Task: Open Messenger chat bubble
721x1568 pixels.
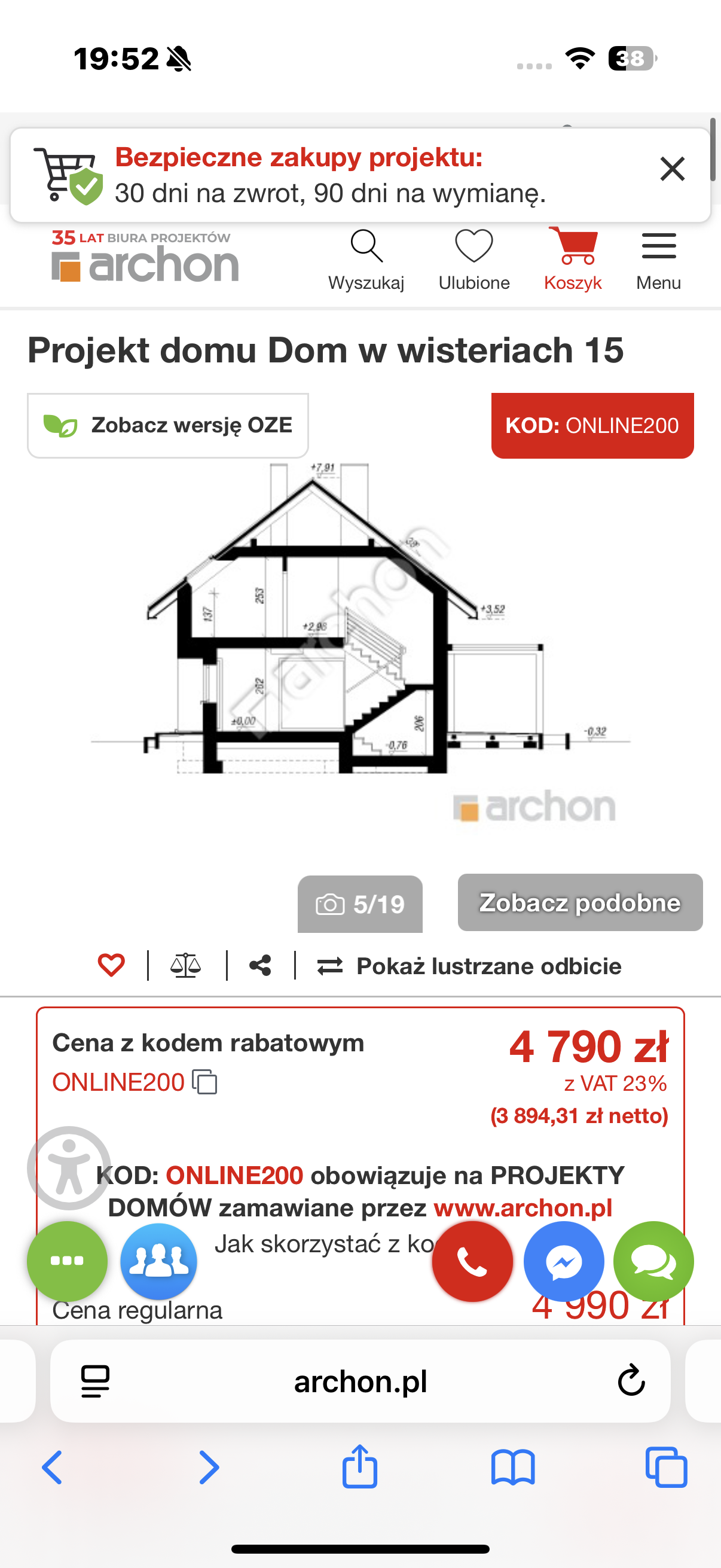Action: [563, 1261]
